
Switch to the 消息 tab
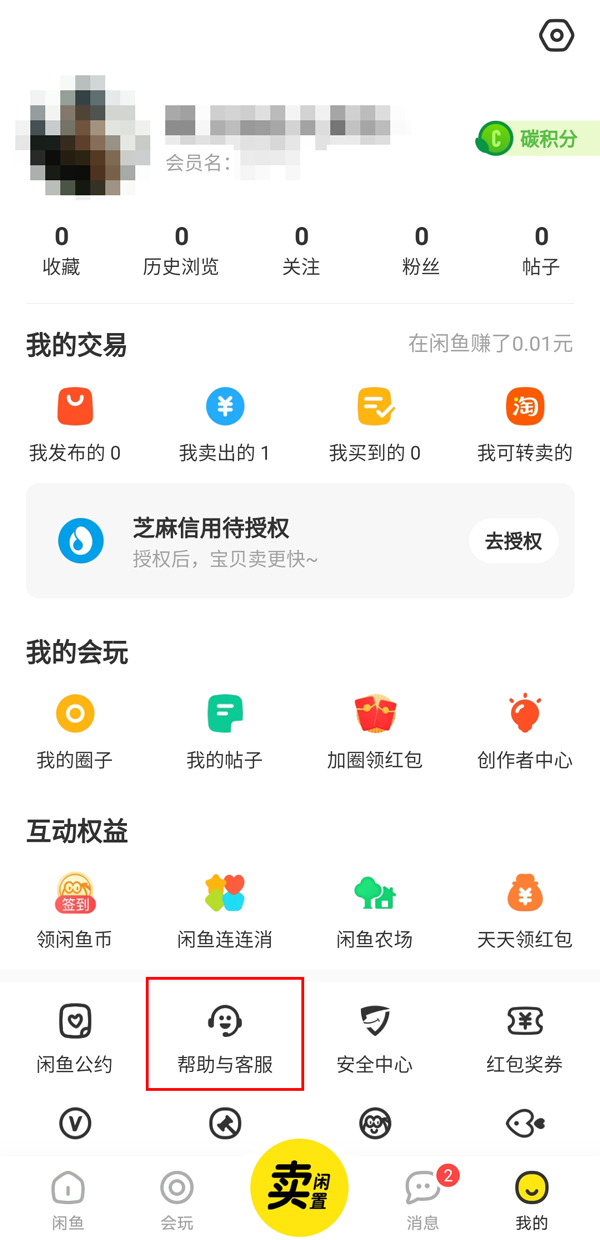click(x=423, y=1200)
